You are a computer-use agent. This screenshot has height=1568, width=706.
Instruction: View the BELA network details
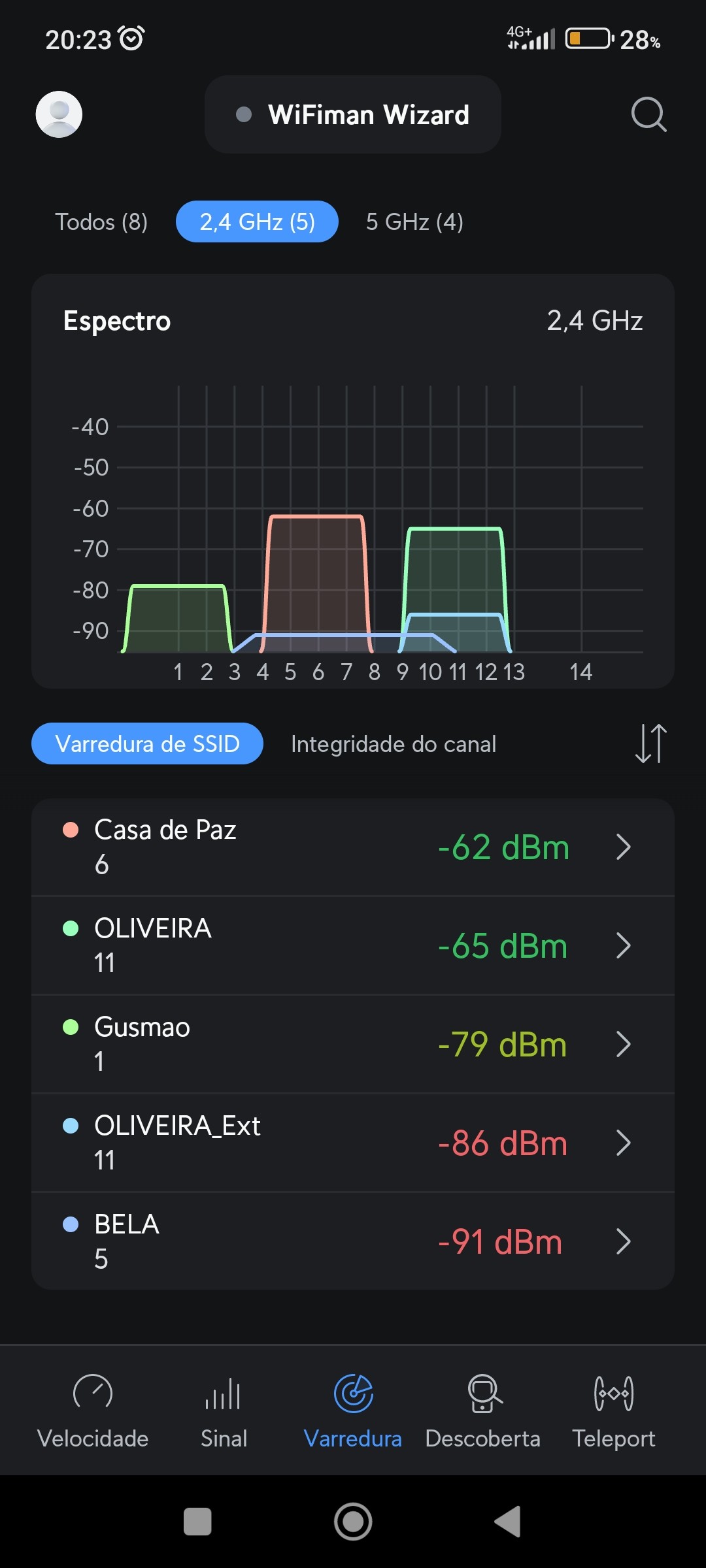pos(353,1241)
